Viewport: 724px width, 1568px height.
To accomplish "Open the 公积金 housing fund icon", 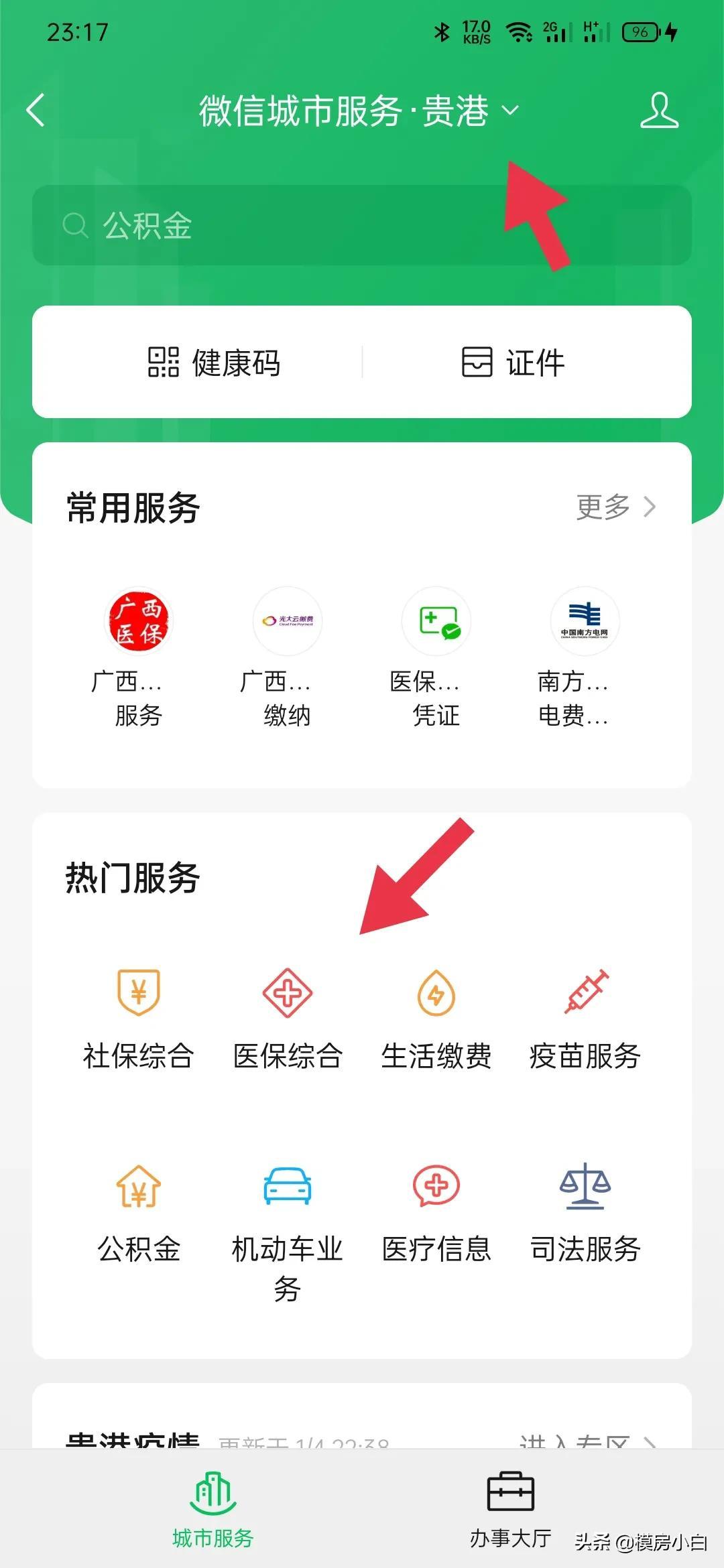I will [x=137, y=1206].
